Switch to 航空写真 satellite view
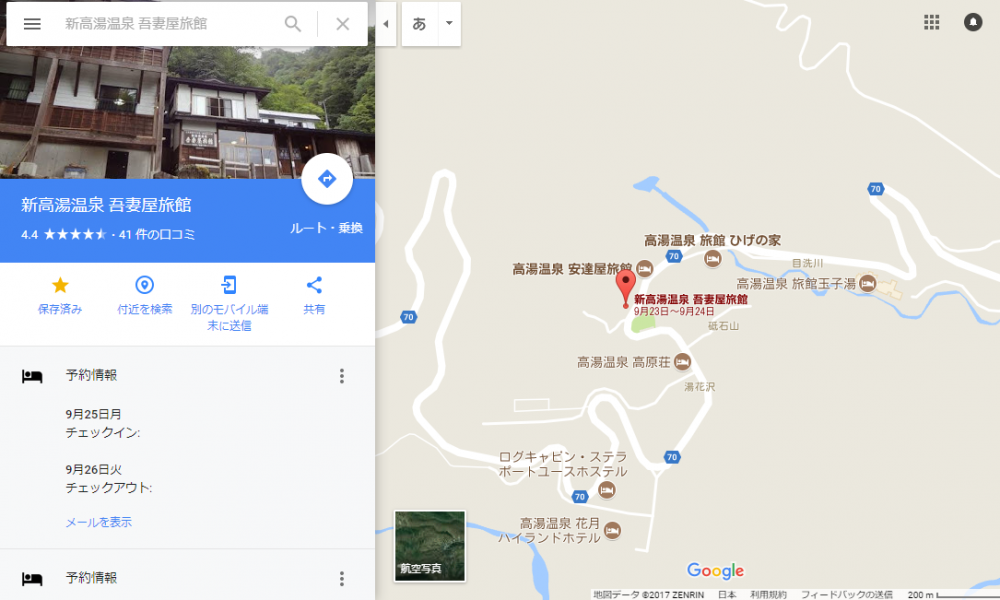The width and height of the screenshot is (1000, 600). coord(430,547)
